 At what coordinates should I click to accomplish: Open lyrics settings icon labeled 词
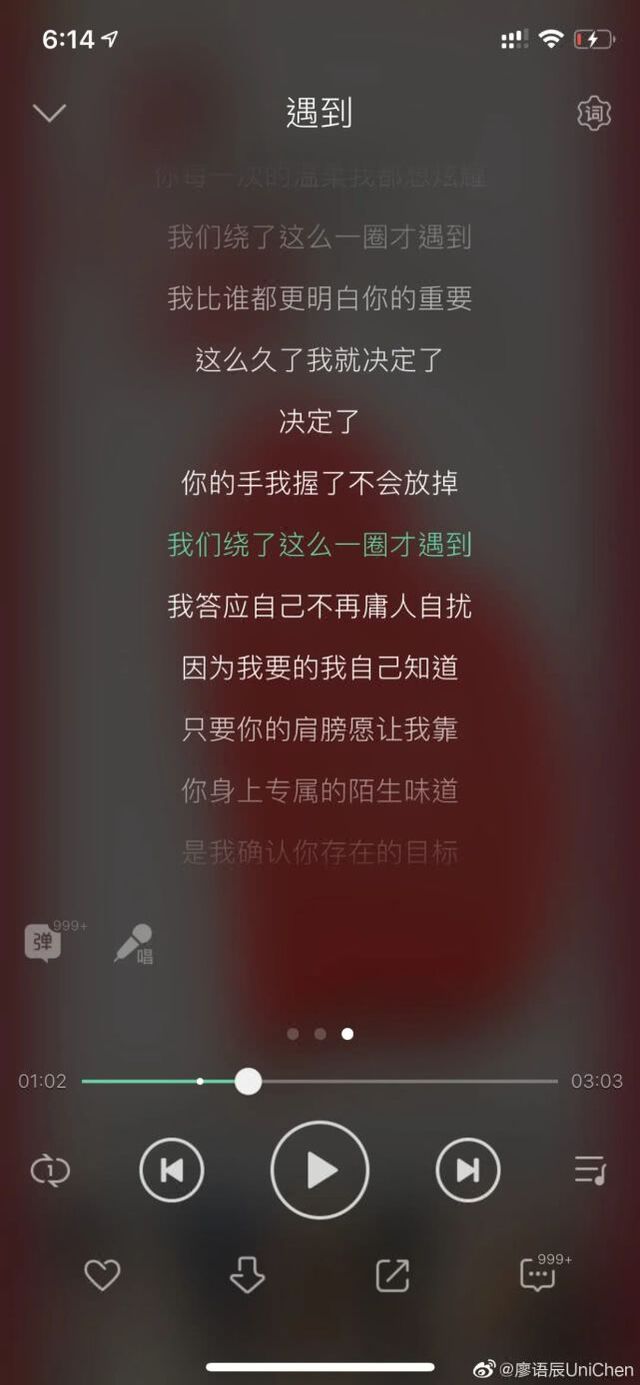click(x=594, y=114)
